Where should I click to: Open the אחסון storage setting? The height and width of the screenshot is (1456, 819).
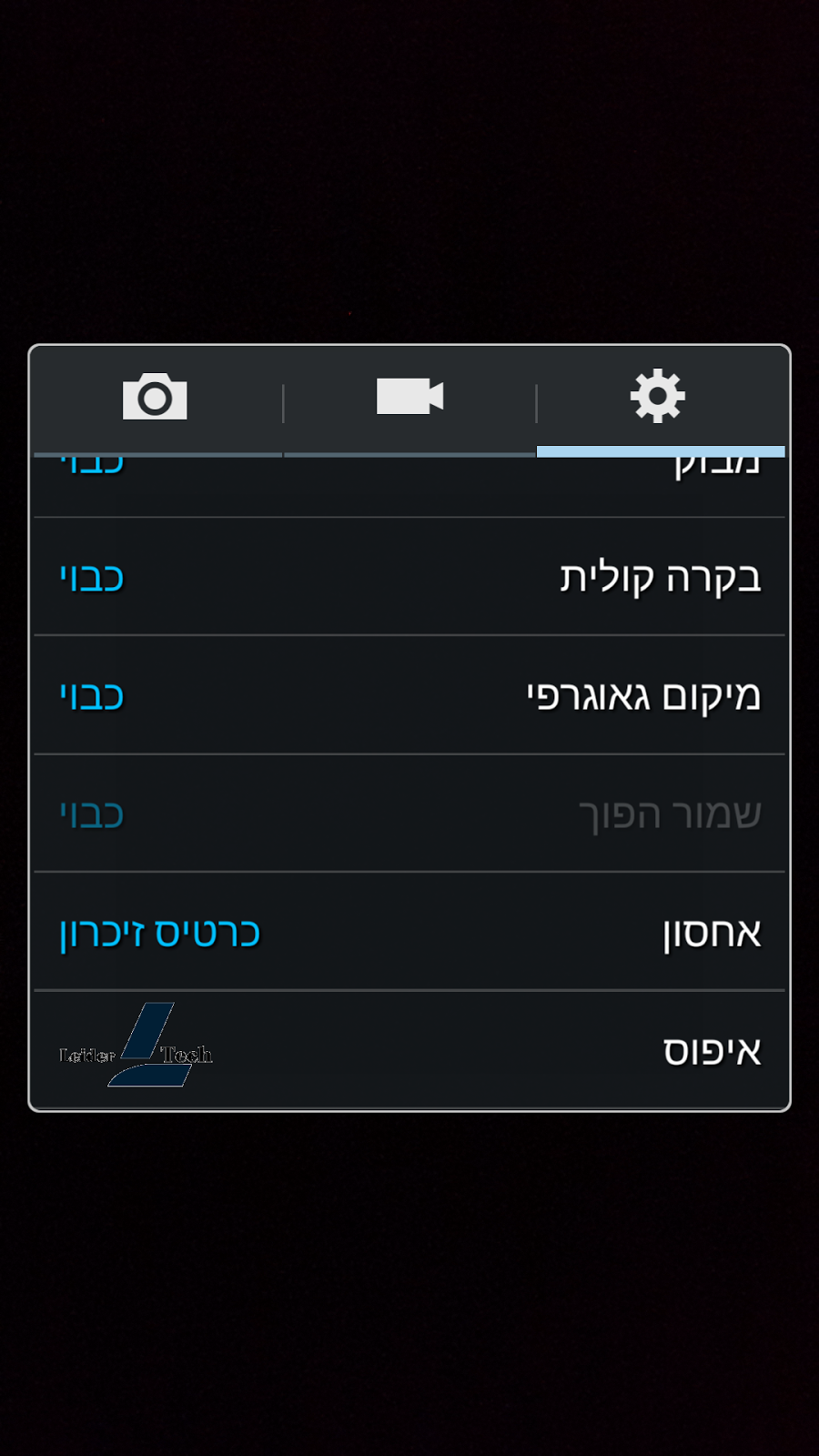point(409,932)
